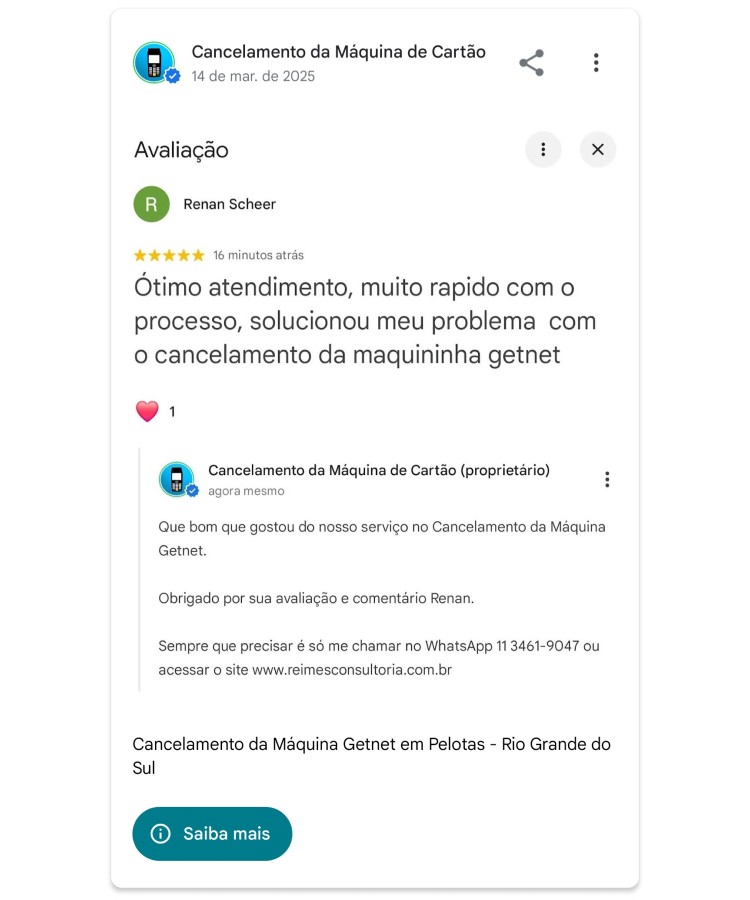750x900 pixels.
Task: Click the heart reaction icon below the review
Action: tap(146, 410)
